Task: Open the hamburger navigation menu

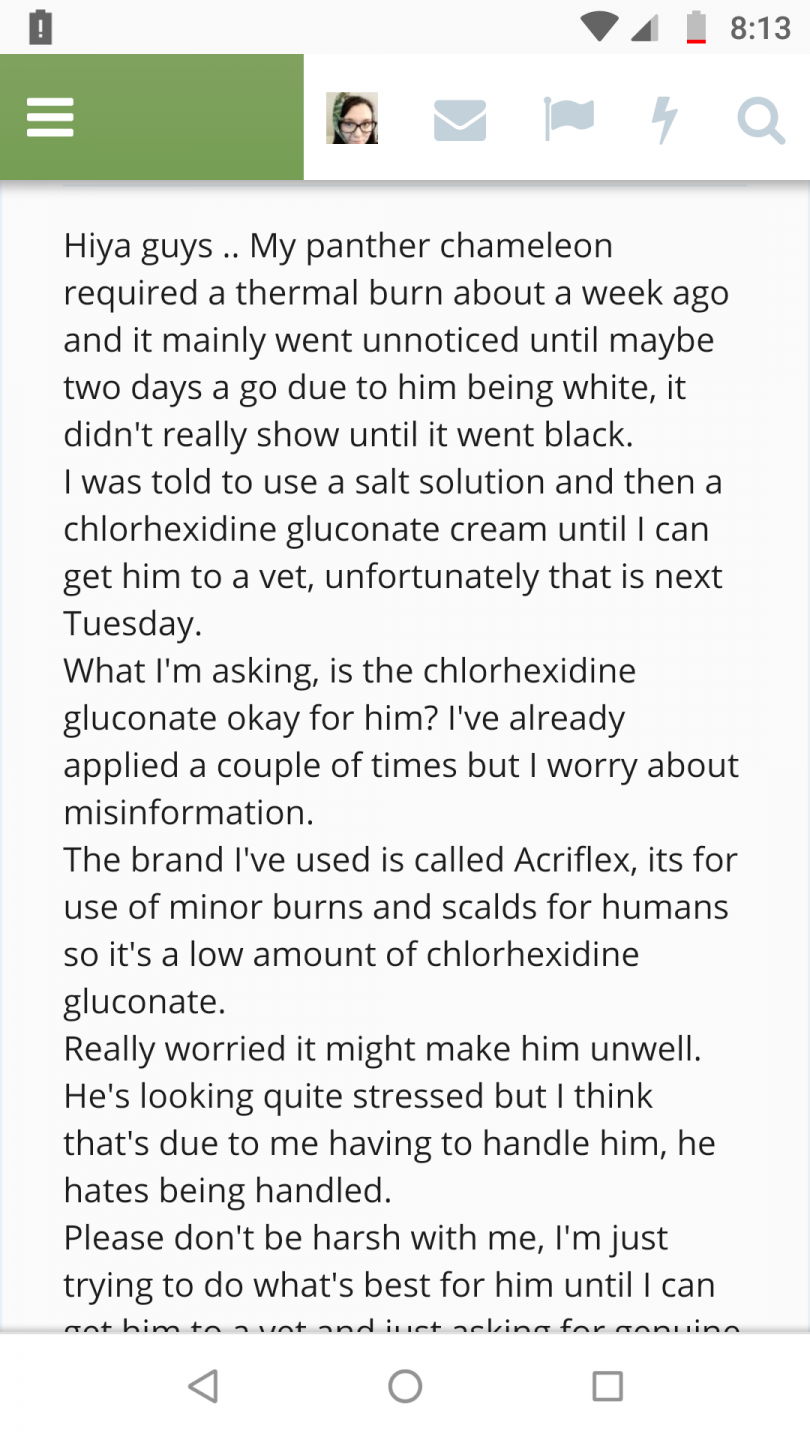Action: [x=50, y=118]
